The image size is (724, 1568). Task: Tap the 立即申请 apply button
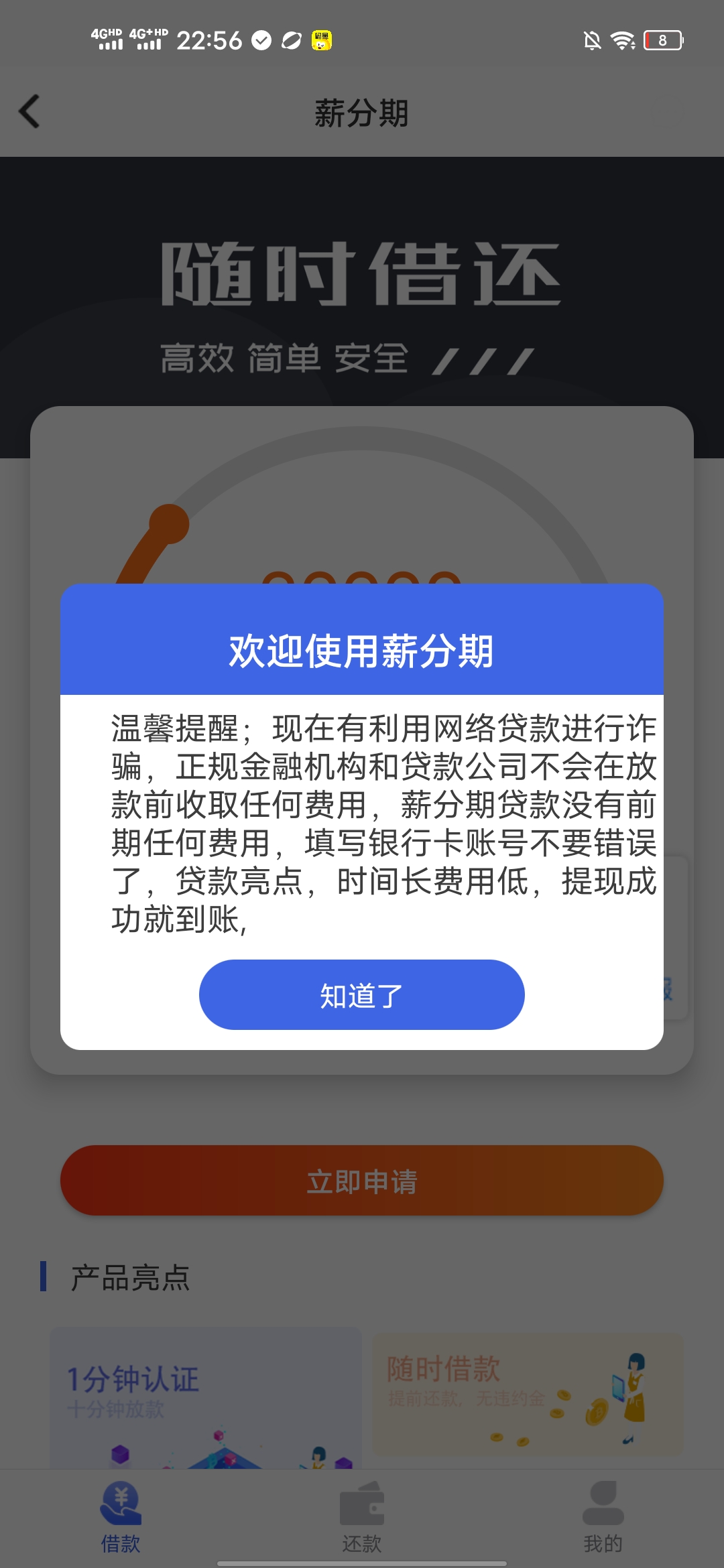(x=361, y=1181)
